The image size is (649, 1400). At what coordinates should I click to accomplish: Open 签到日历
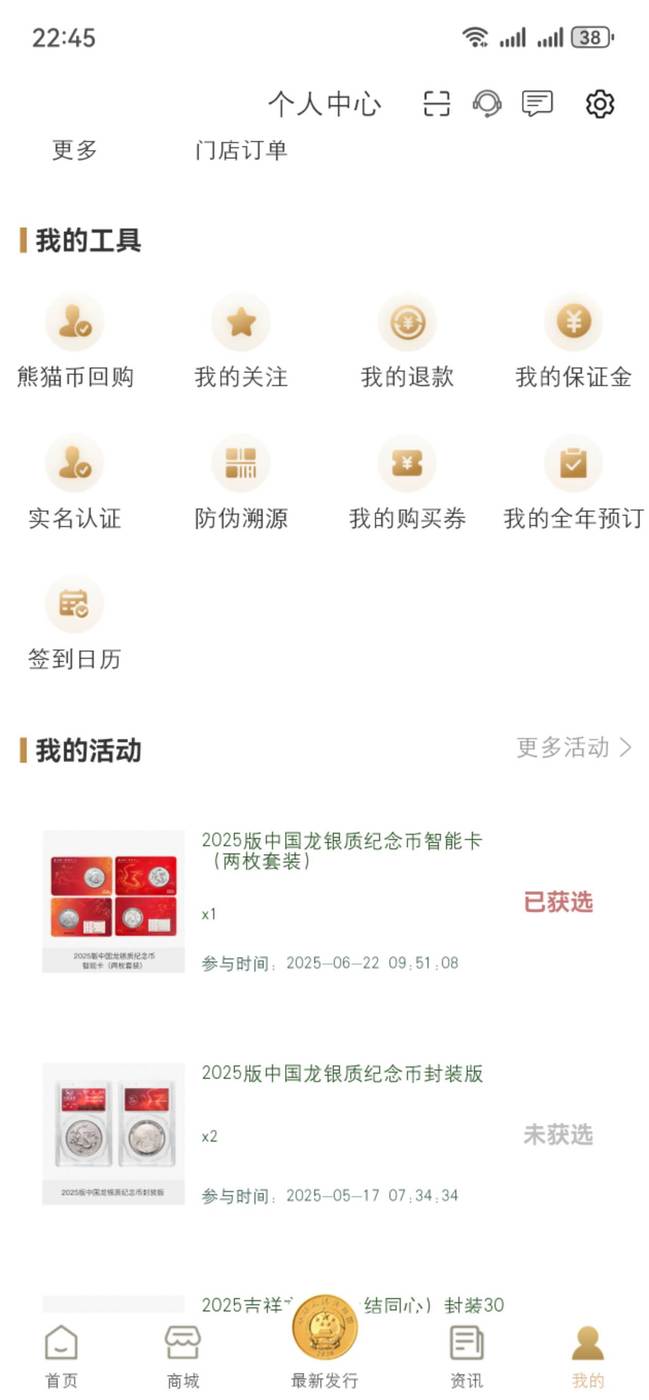click(75, 624)
